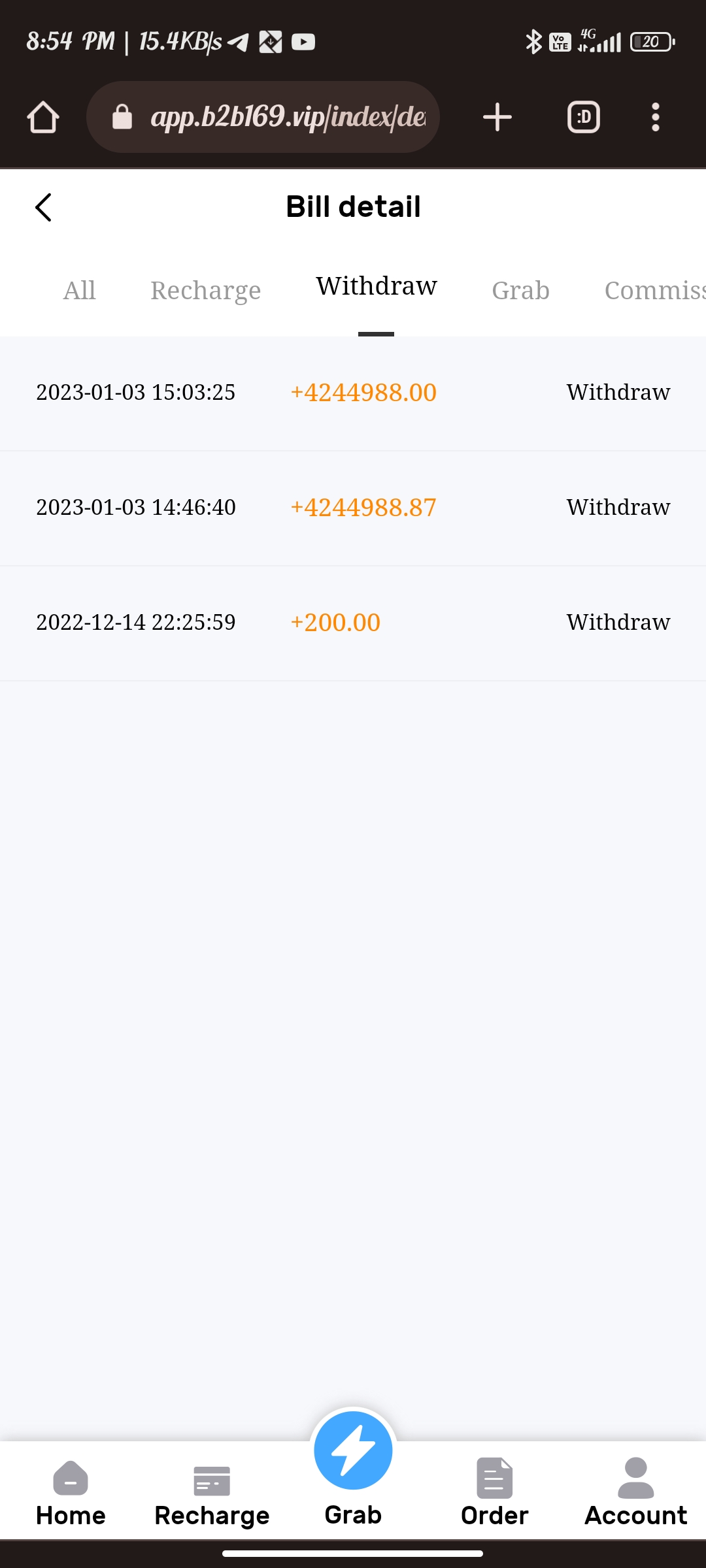Image resolution: width=706 pixels, height=1568 pixels.
Task: Switch to the Recharge top tab
Action: coord(205,290)
